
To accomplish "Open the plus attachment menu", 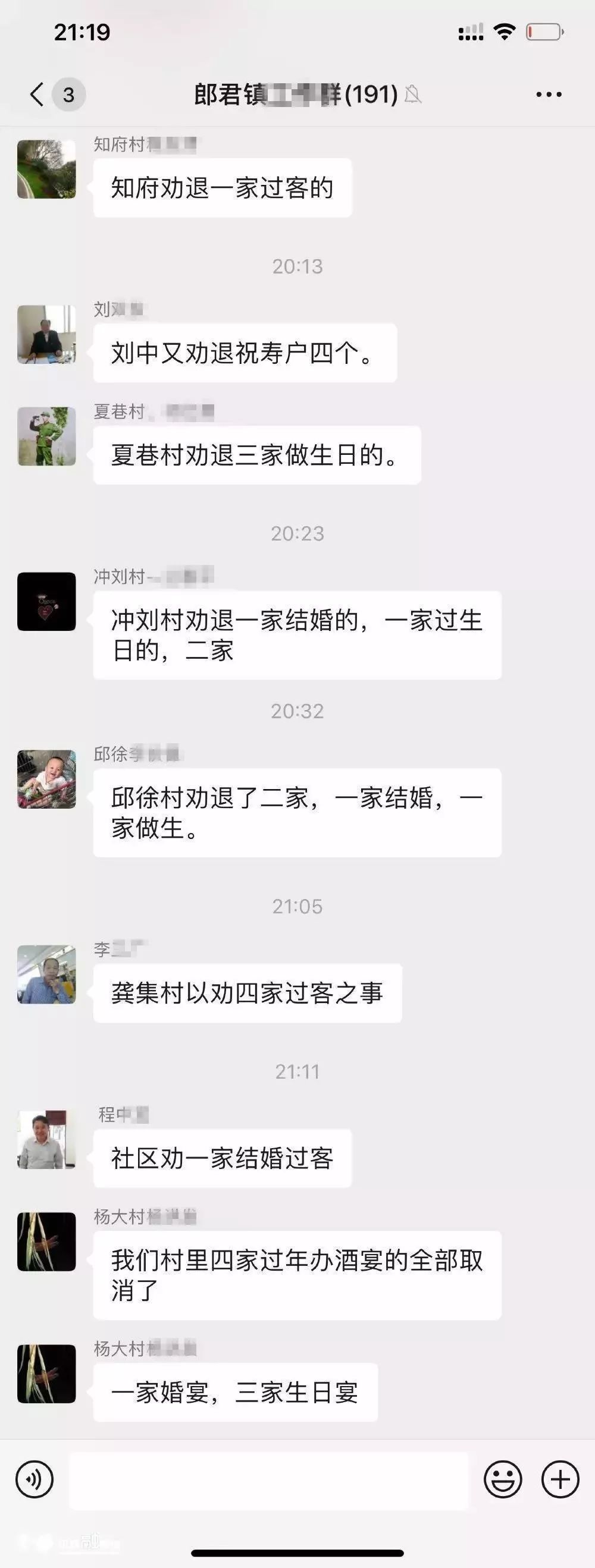I will click(x=560, y=1479).
